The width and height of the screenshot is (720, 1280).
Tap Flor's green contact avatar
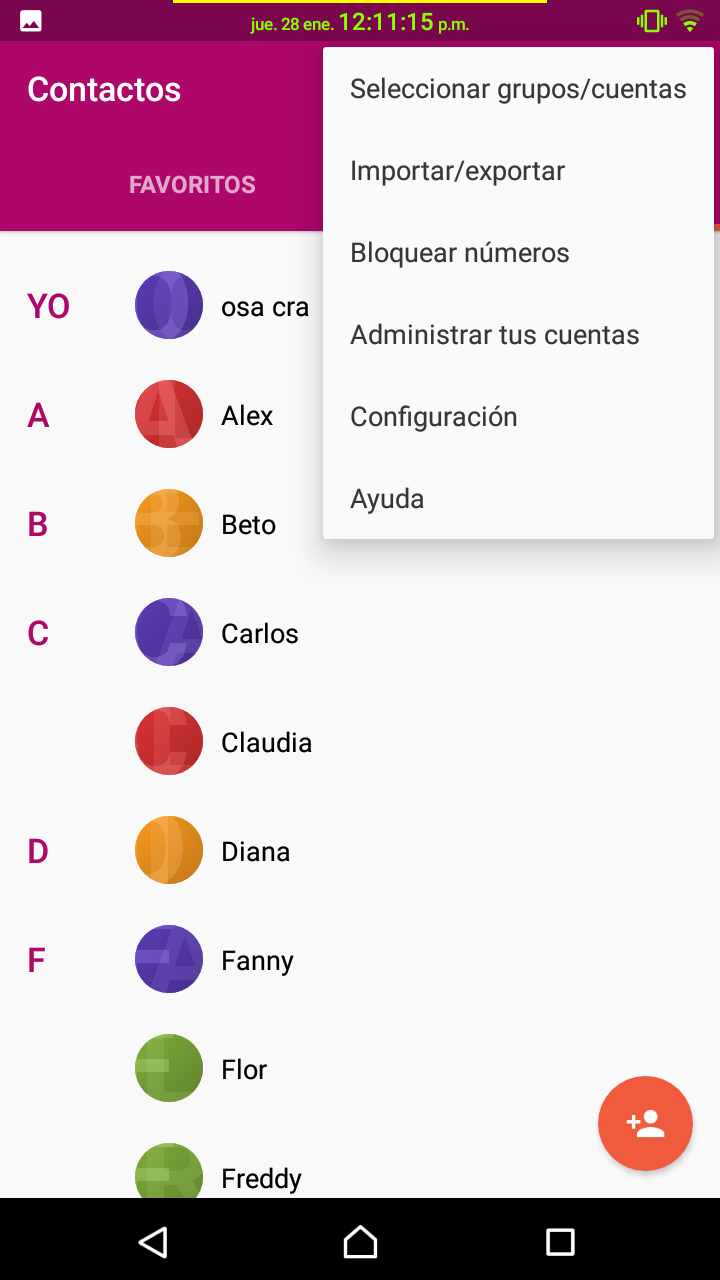169,1068
